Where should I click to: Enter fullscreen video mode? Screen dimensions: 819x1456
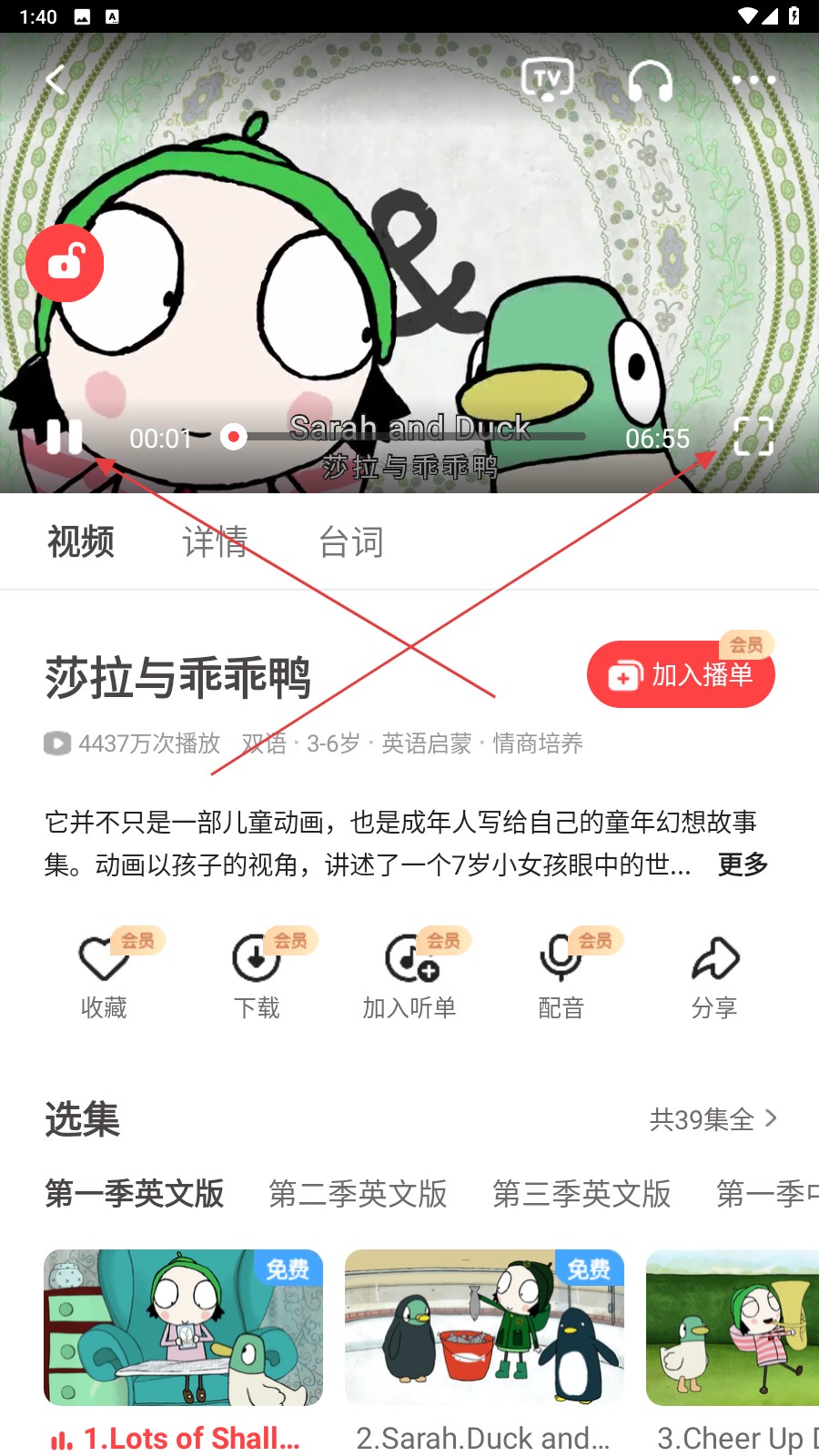[x=753, y=437]
